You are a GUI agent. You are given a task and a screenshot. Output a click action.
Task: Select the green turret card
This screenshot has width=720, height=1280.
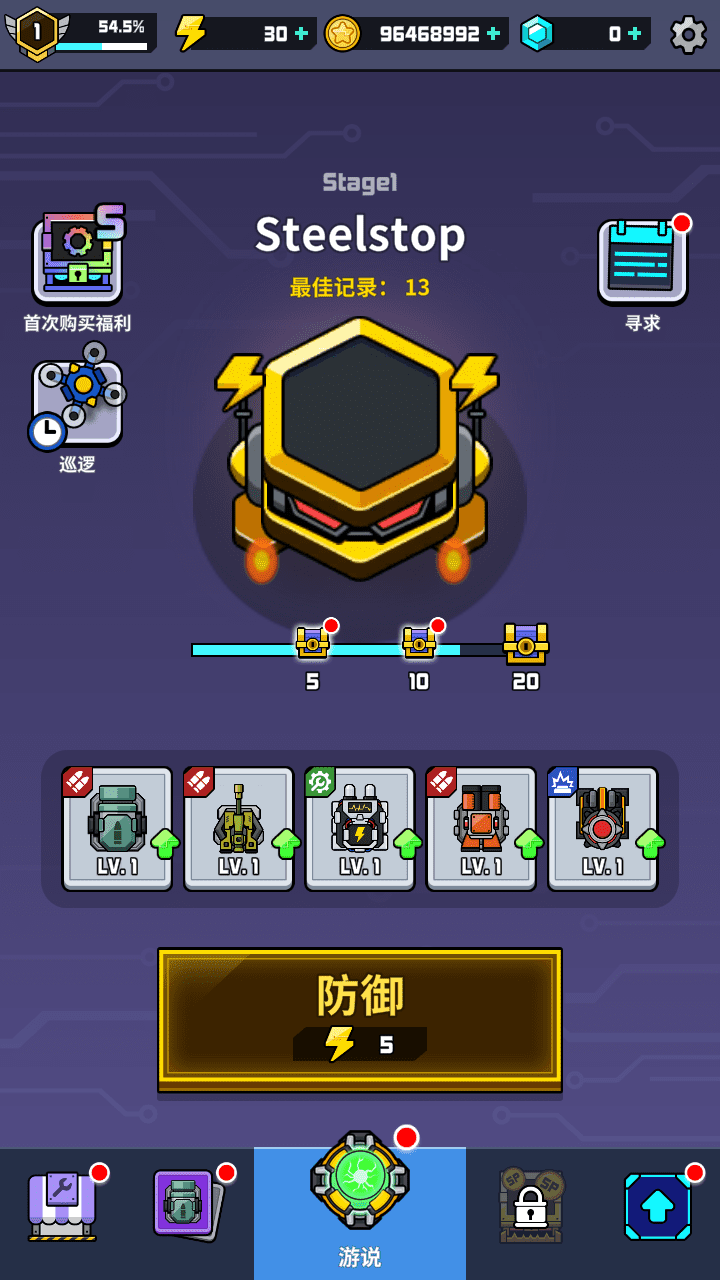click(117, 828)
